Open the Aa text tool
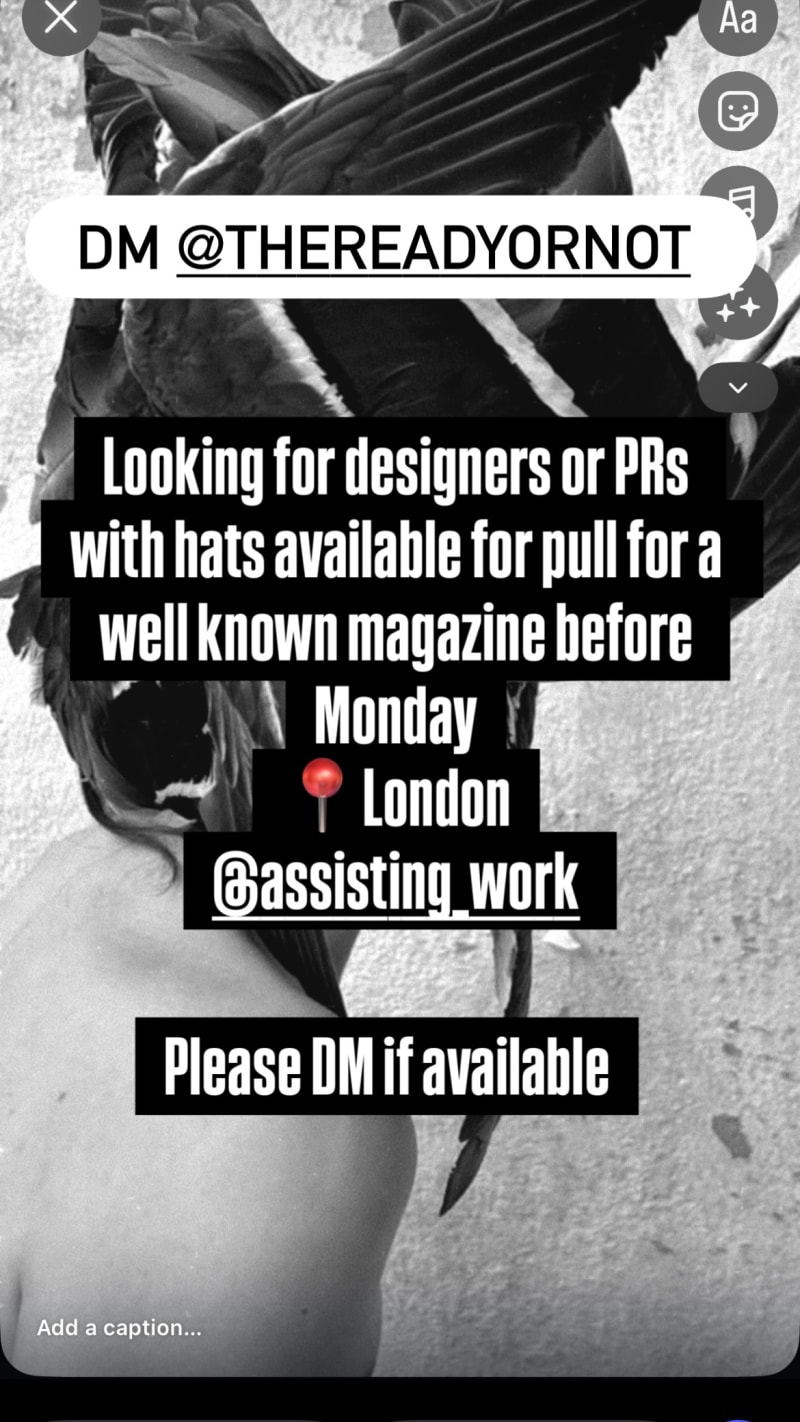The height and width of the screenshot is (1422, 800). click(x=738, y=20)
